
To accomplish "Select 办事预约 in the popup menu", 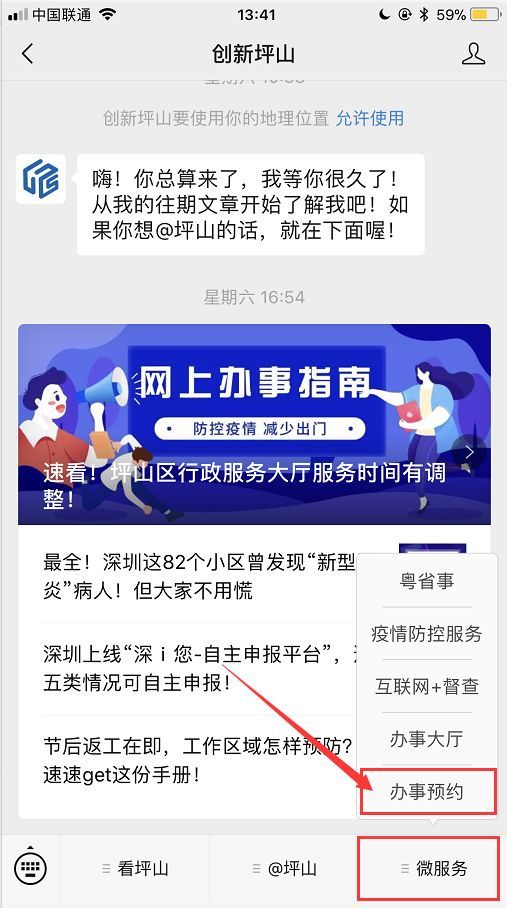I will pos(428,792).
